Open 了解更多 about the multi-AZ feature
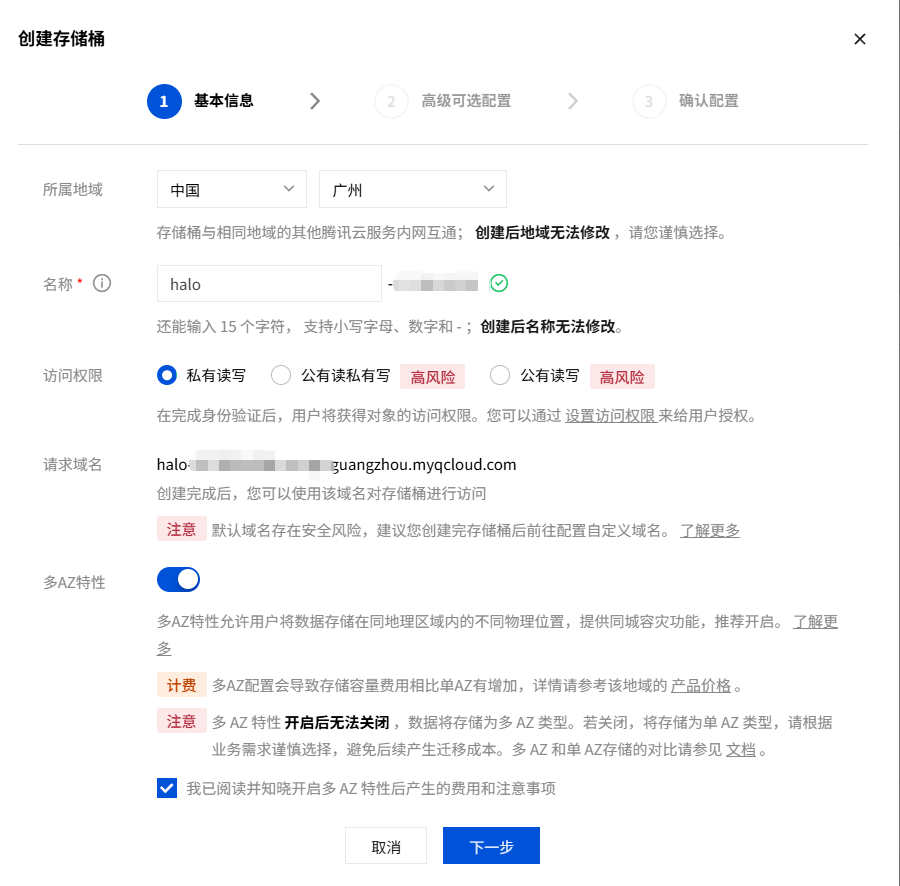Viewport: 900px width, 886px height. tap(815, 622)
